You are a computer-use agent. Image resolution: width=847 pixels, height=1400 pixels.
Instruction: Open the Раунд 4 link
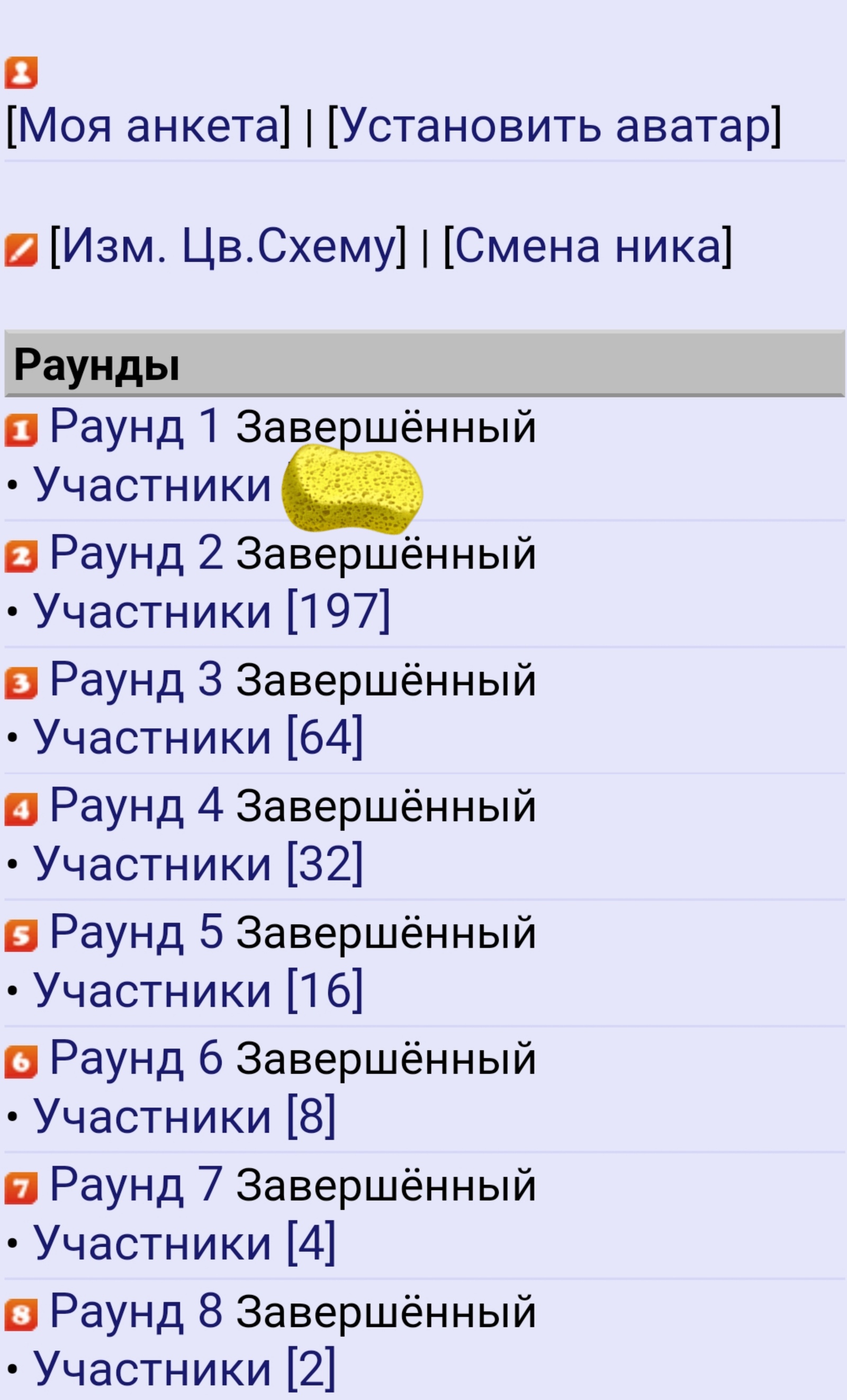(x=136, y=805)
